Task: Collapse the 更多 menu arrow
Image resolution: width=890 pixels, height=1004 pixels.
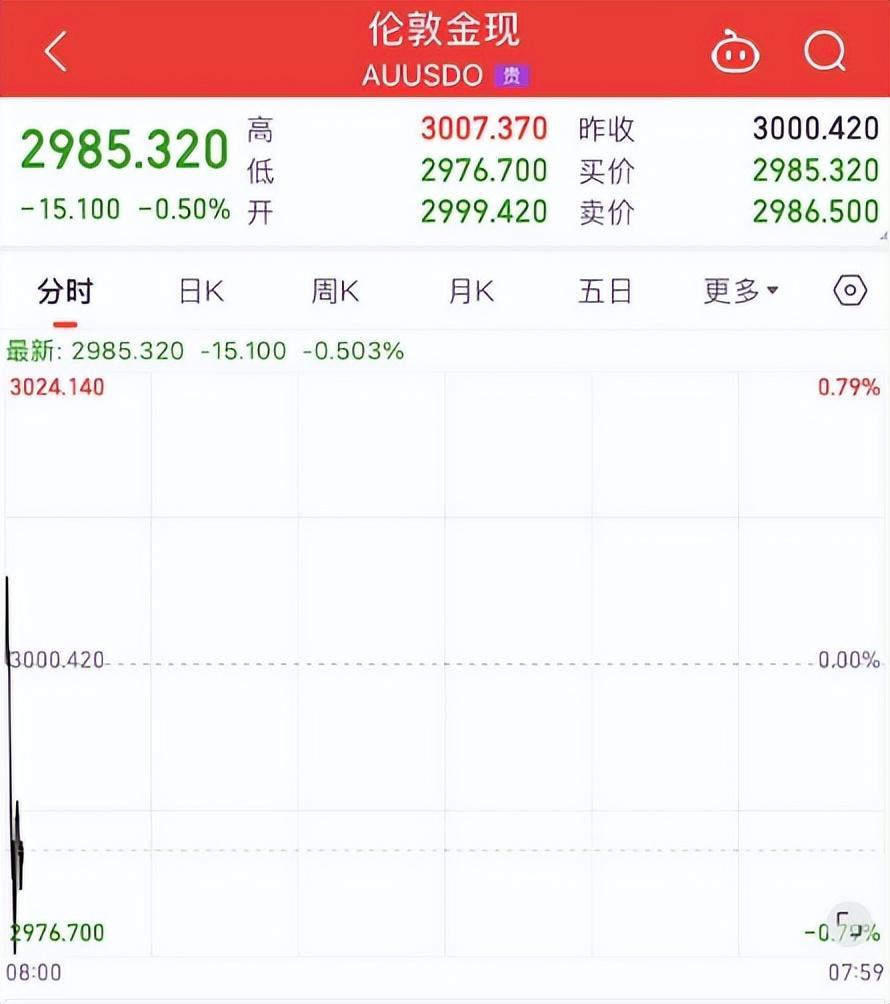Action: [x=771, y=290]
